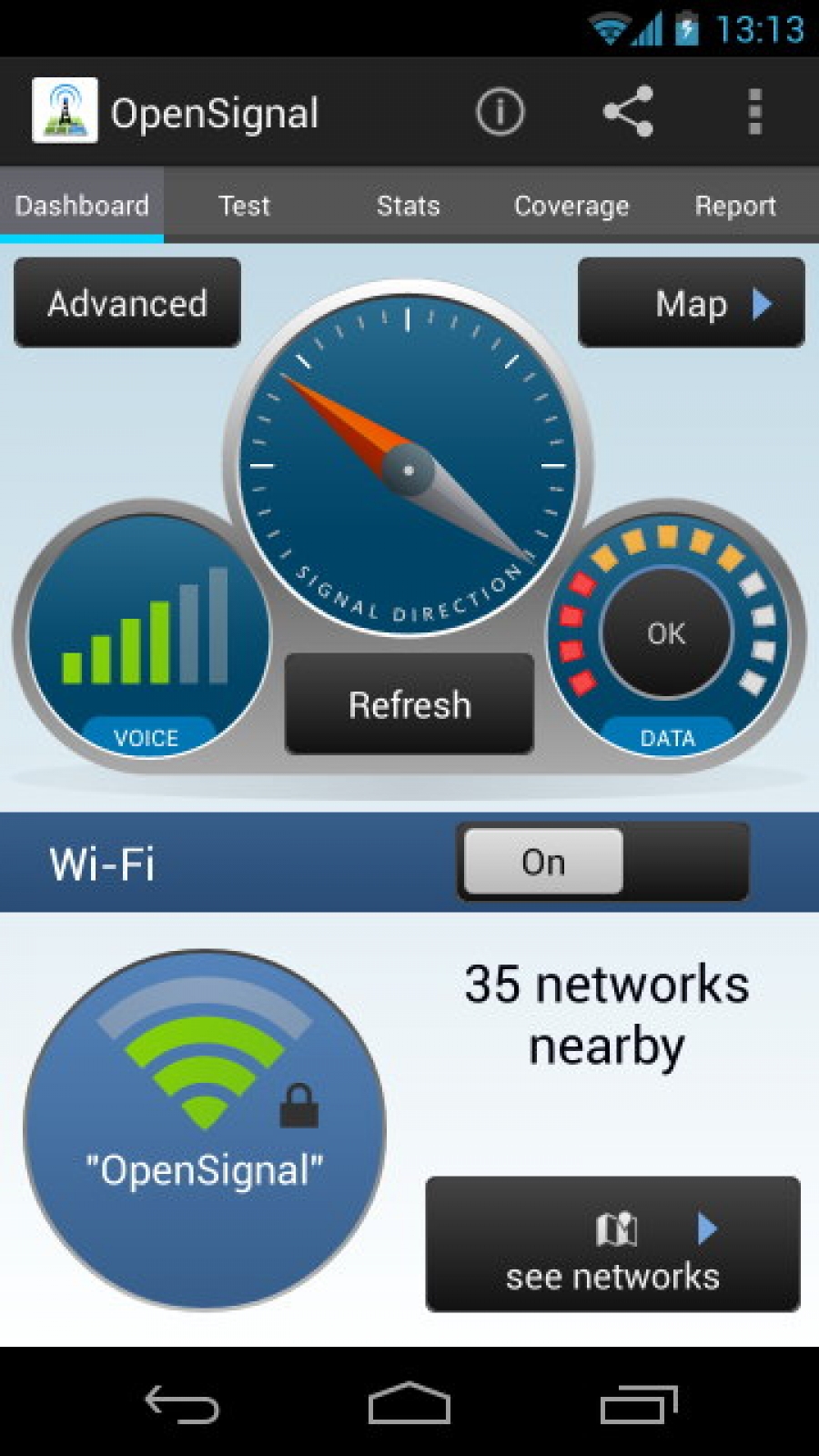Open the "OpenSignal" Wi-Fi network circle
The height and width of the screenshot is (1456, 819).
(x=205, y=1130)
